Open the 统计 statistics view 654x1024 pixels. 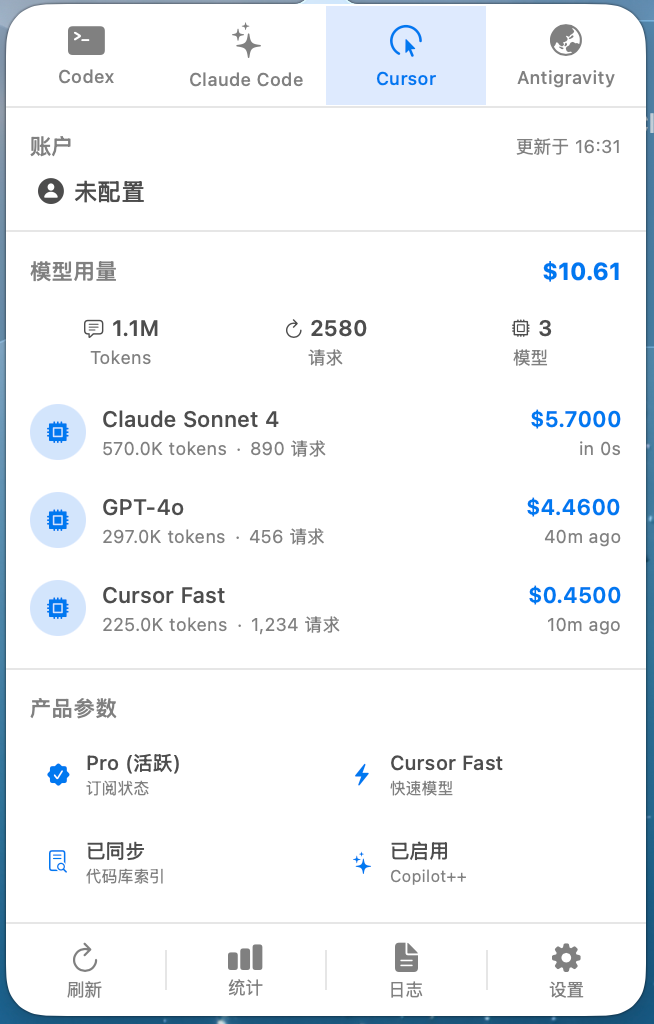tap(245, 971)
